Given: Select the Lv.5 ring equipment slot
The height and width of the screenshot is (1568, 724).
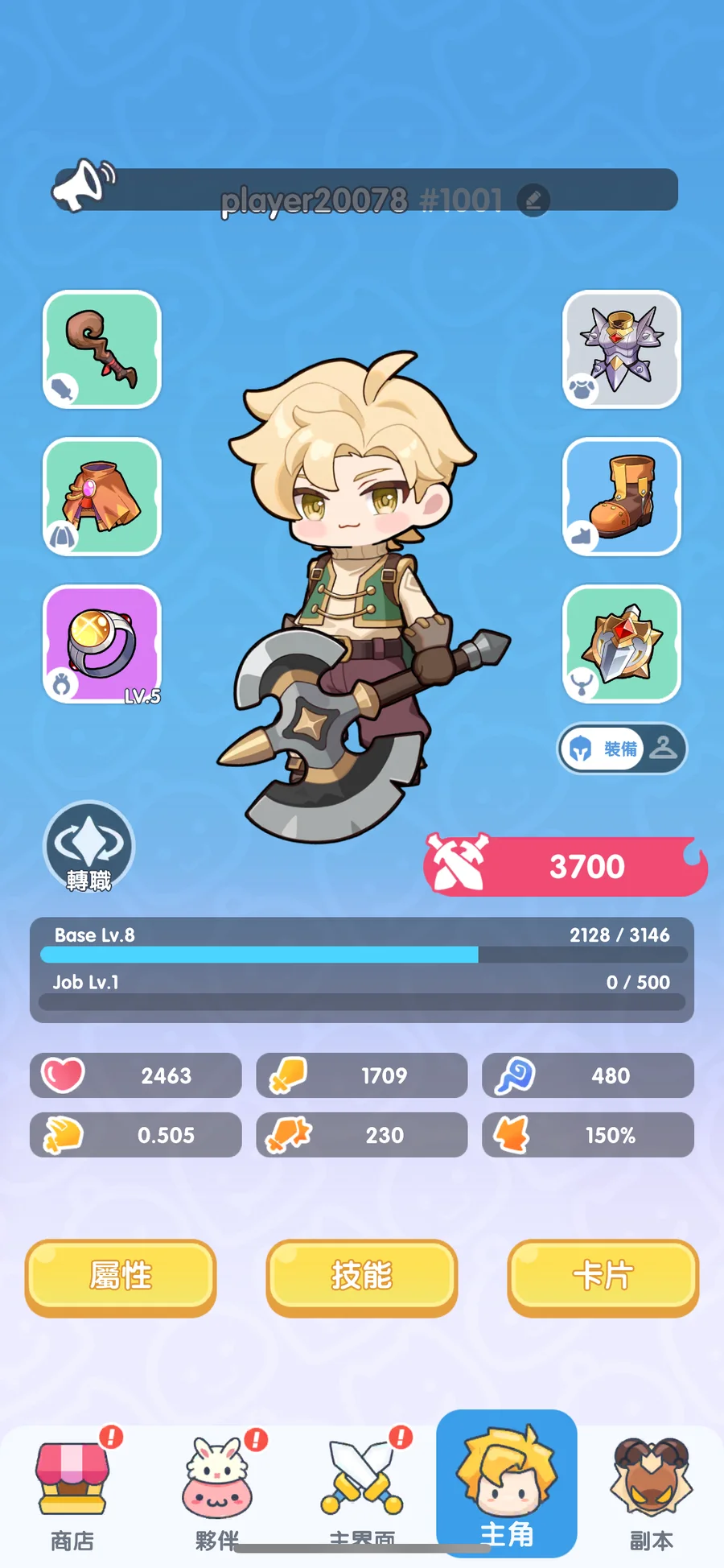Looking at the screenshot, I should pyautogui.click(x=102, y=644).
